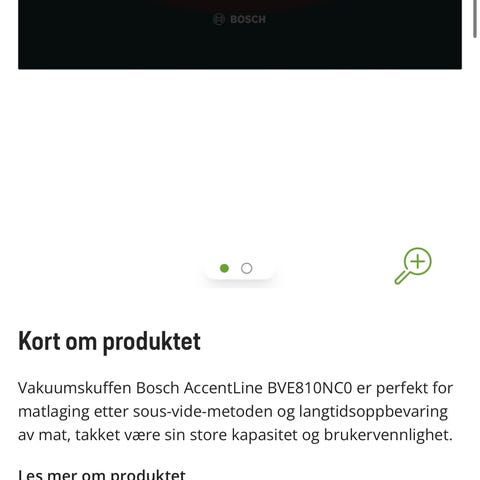Zoom the product image with the magnifier
Screen dimensions: 480x480
413,266
